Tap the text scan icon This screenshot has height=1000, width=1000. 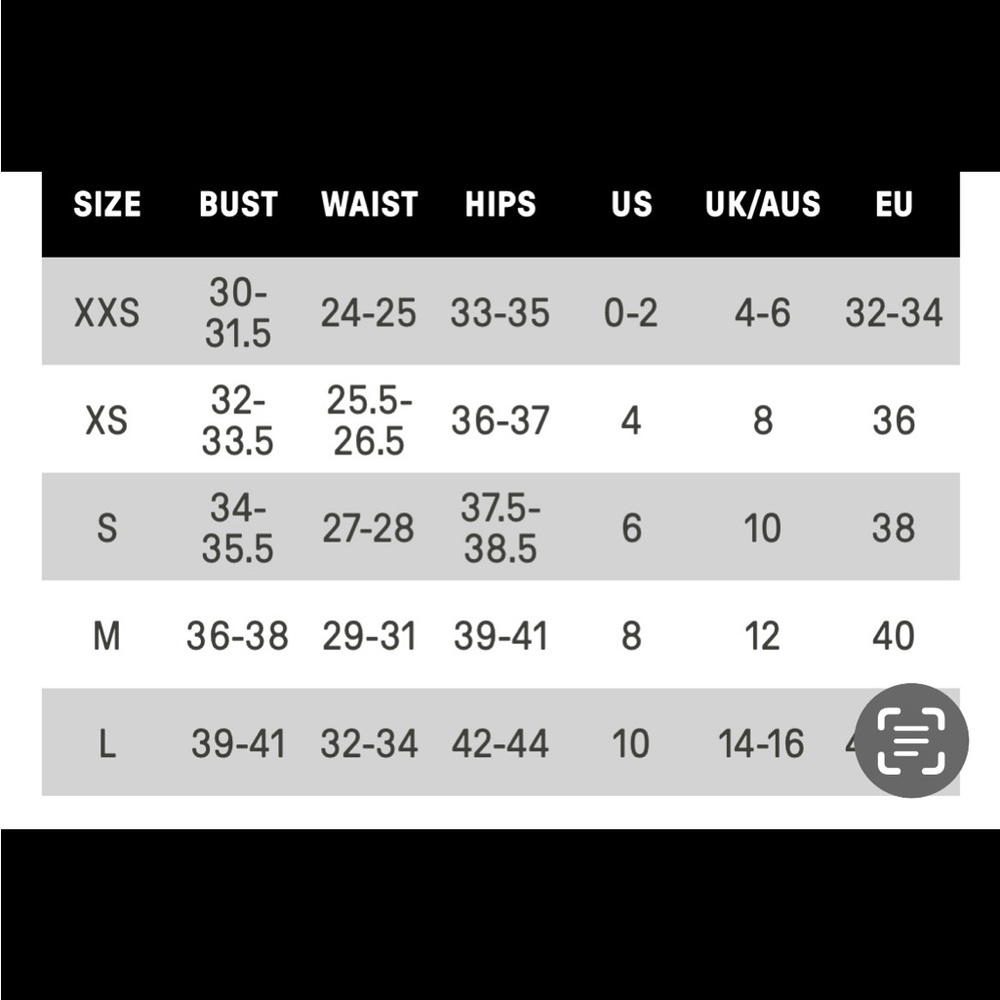coord(911,741)
